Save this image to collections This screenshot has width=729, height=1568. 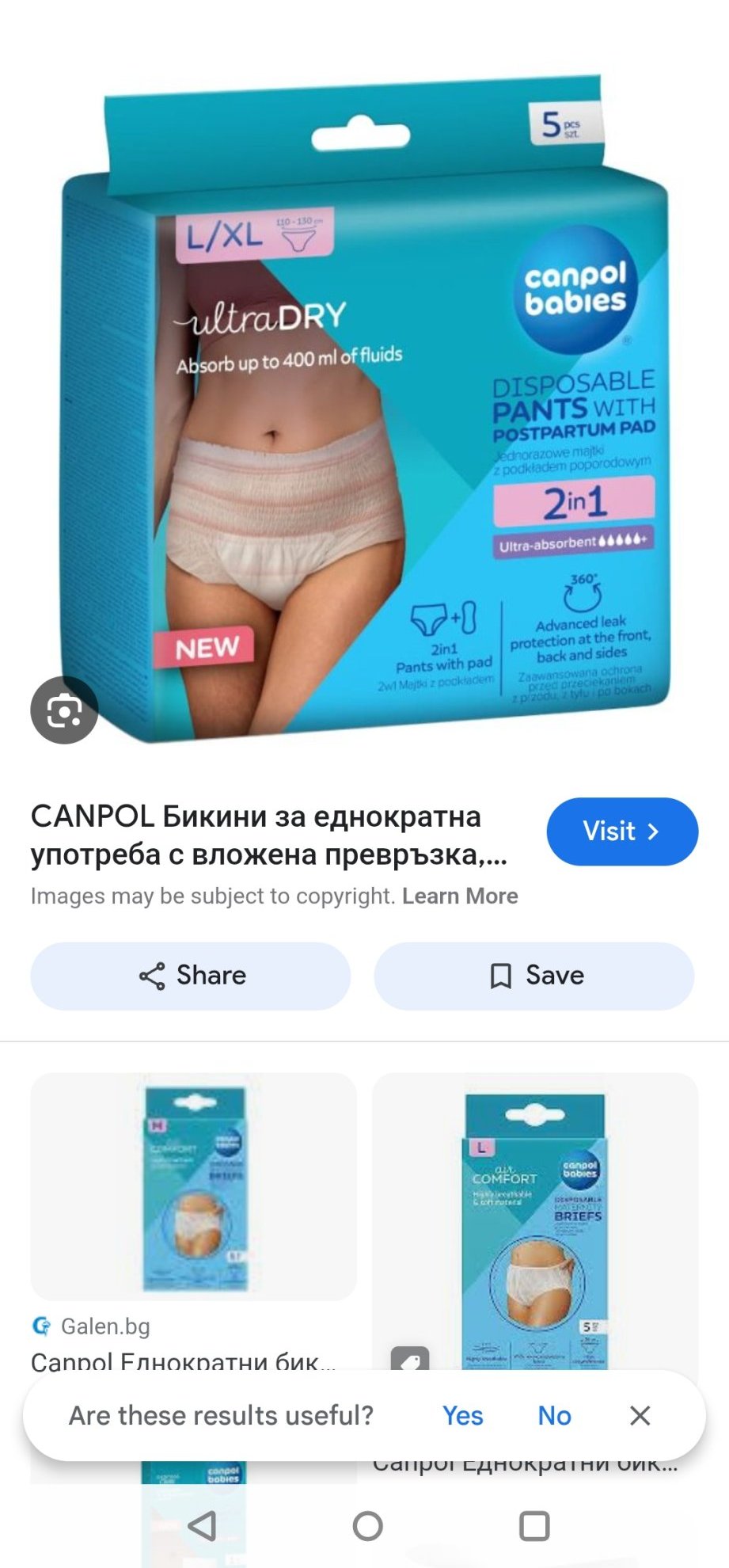click(x=534, y=976)
